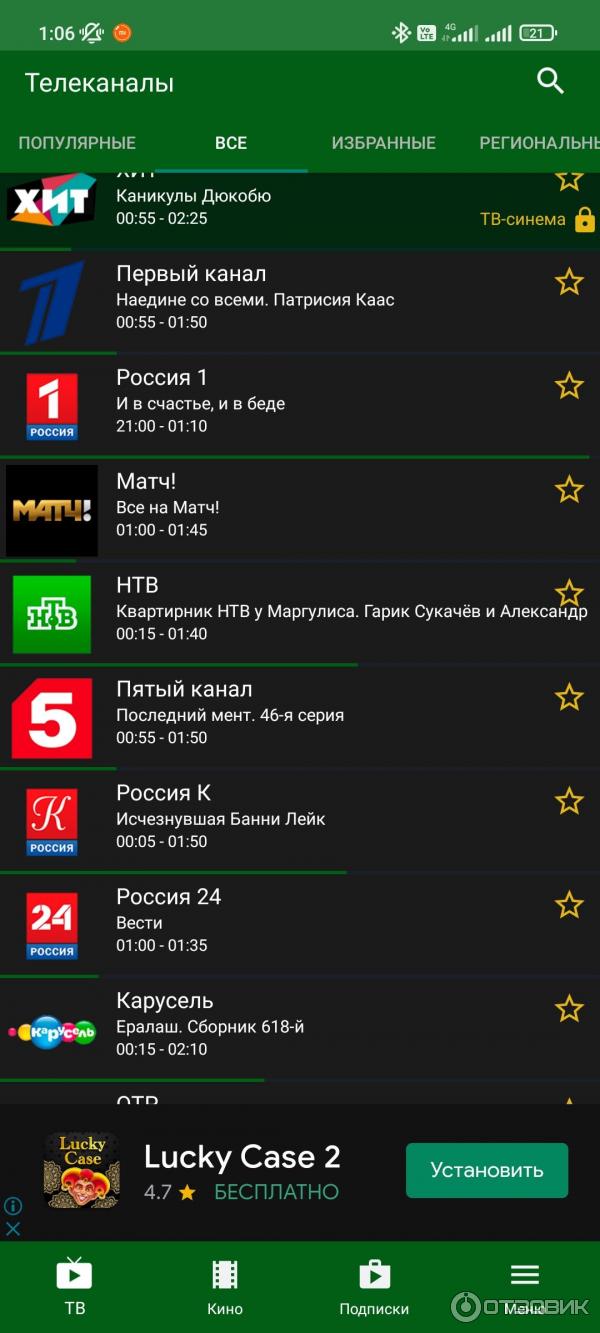Viewport: 600px width, 1333px height.
Task: Switch to the РЕГИОНАЛЬНЫЕ tab
Action: (540, 143)
